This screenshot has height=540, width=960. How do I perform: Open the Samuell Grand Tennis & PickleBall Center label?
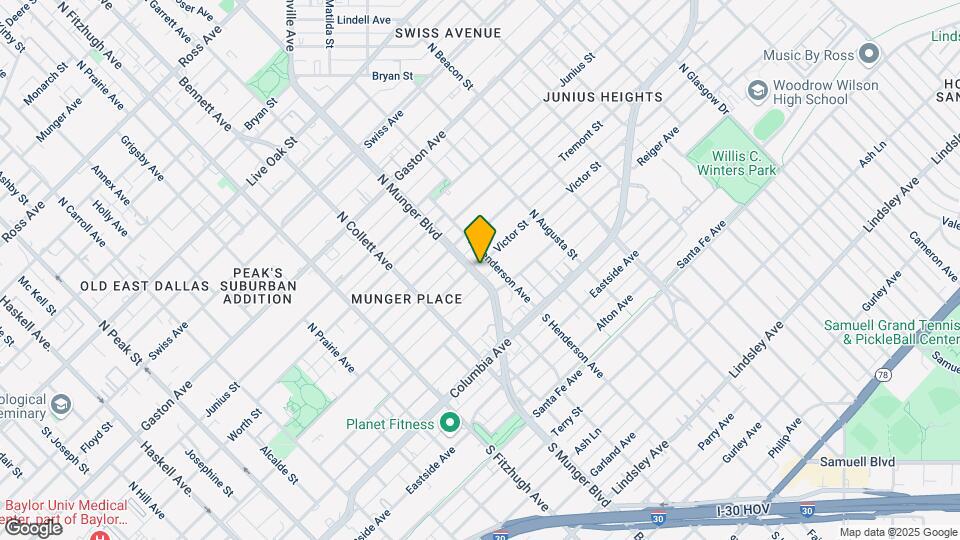pyautogui.click(x=890, y=333)
